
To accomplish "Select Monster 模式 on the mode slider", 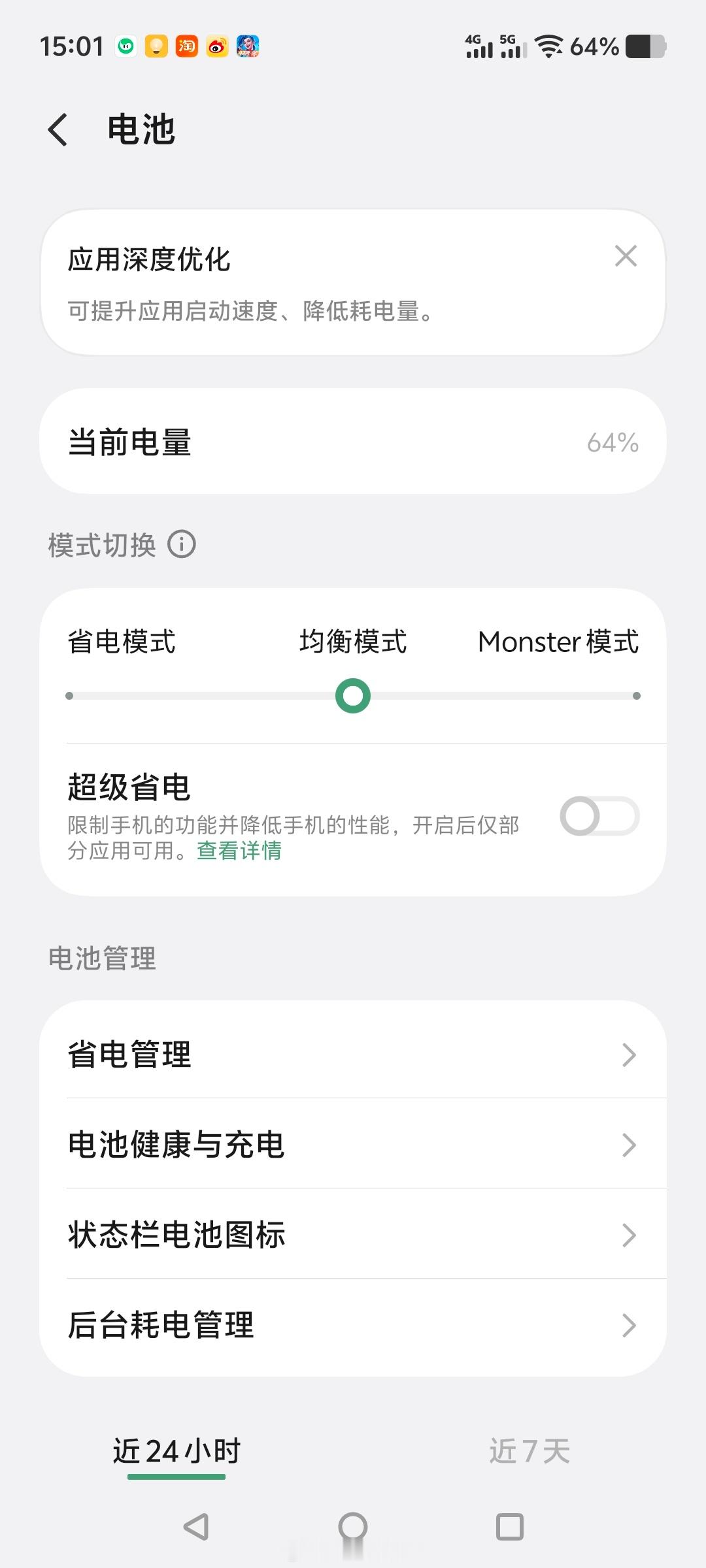I will tap(637, 696).
